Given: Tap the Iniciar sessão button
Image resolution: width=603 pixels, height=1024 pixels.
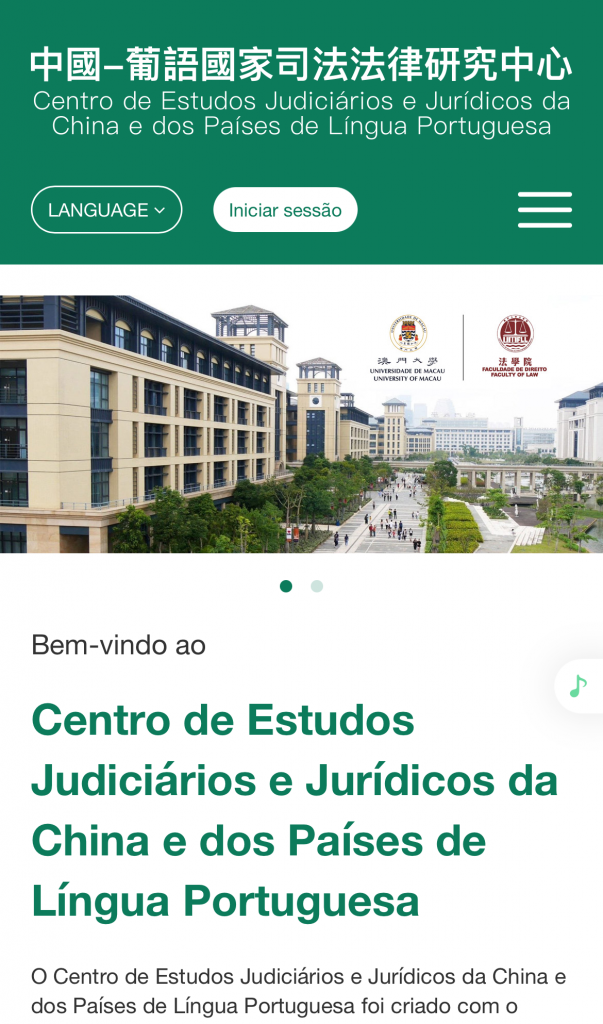Looking at the screenshot, I should (x=285, y=210).
